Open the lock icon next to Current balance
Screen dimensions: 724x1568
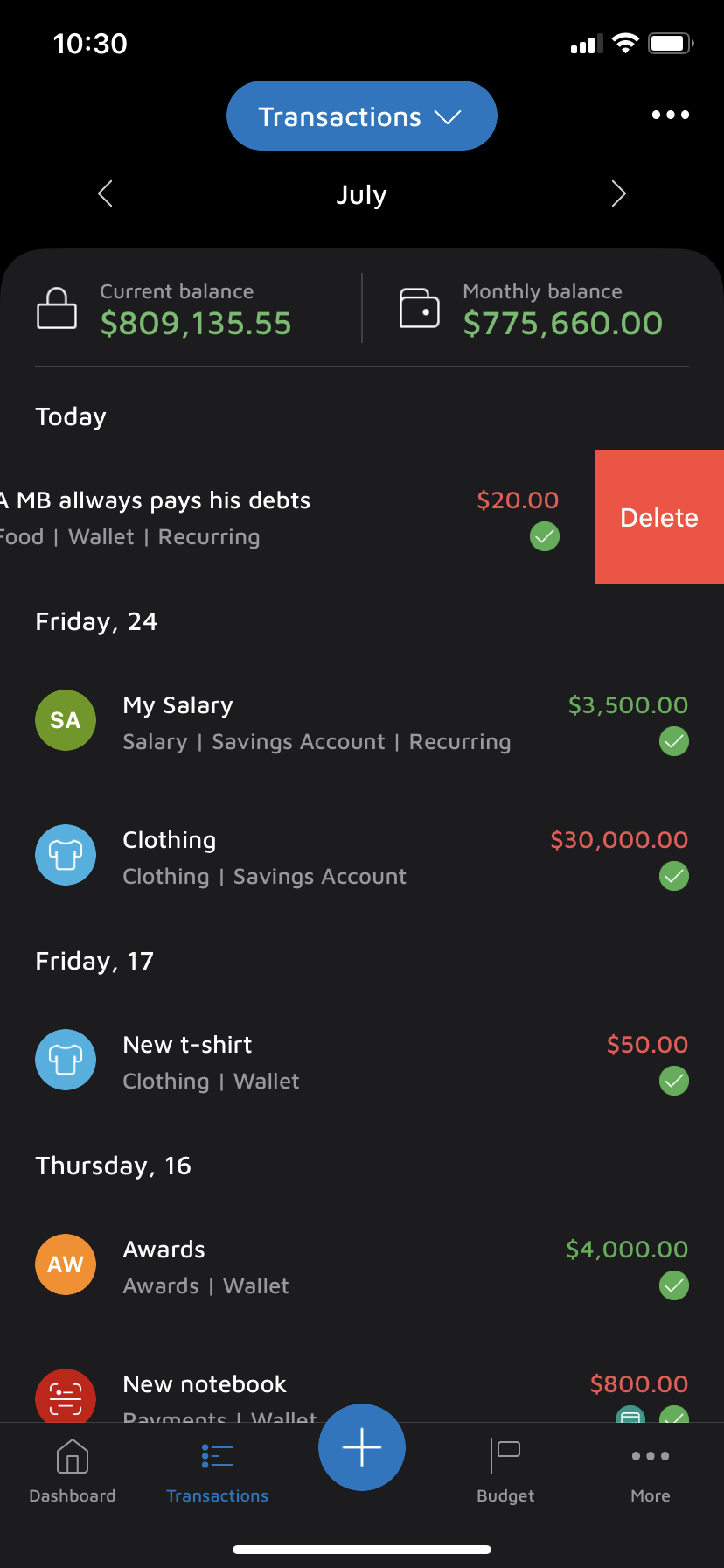57,308
